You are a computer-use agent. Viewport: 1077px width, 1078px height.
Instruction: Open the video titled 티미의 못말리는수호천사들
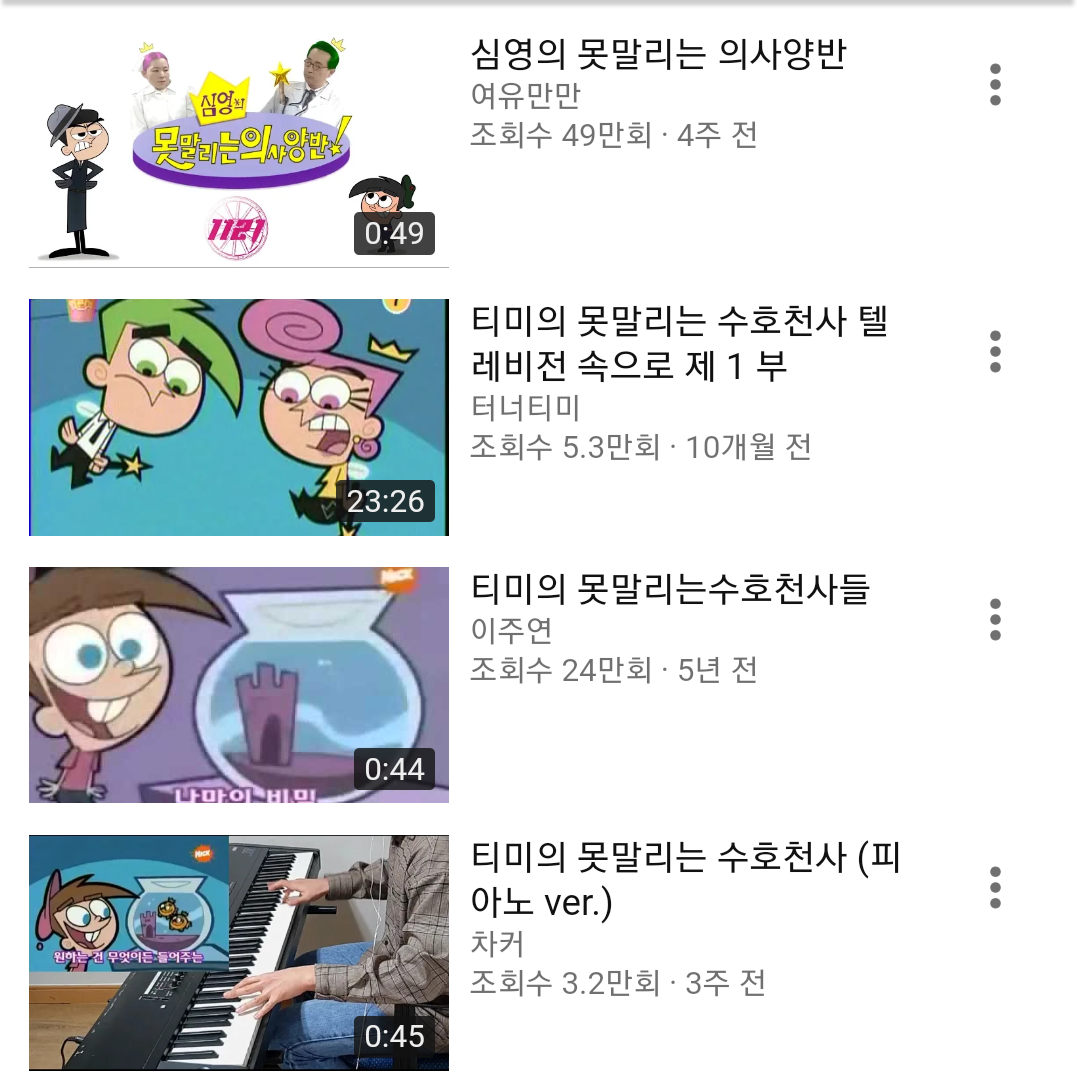[x=670, y=589]
